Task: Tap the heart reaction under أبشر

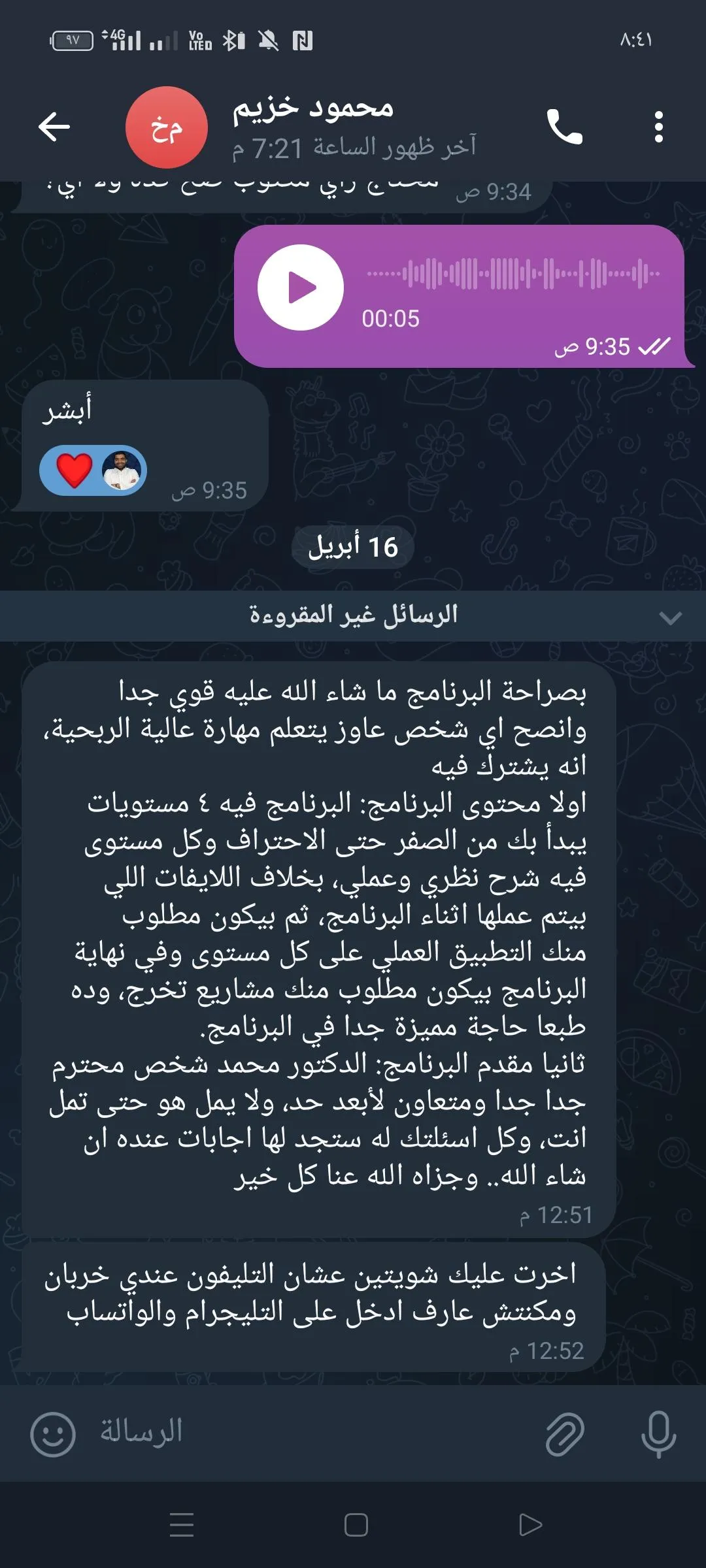Action: (x=75, y=470)
